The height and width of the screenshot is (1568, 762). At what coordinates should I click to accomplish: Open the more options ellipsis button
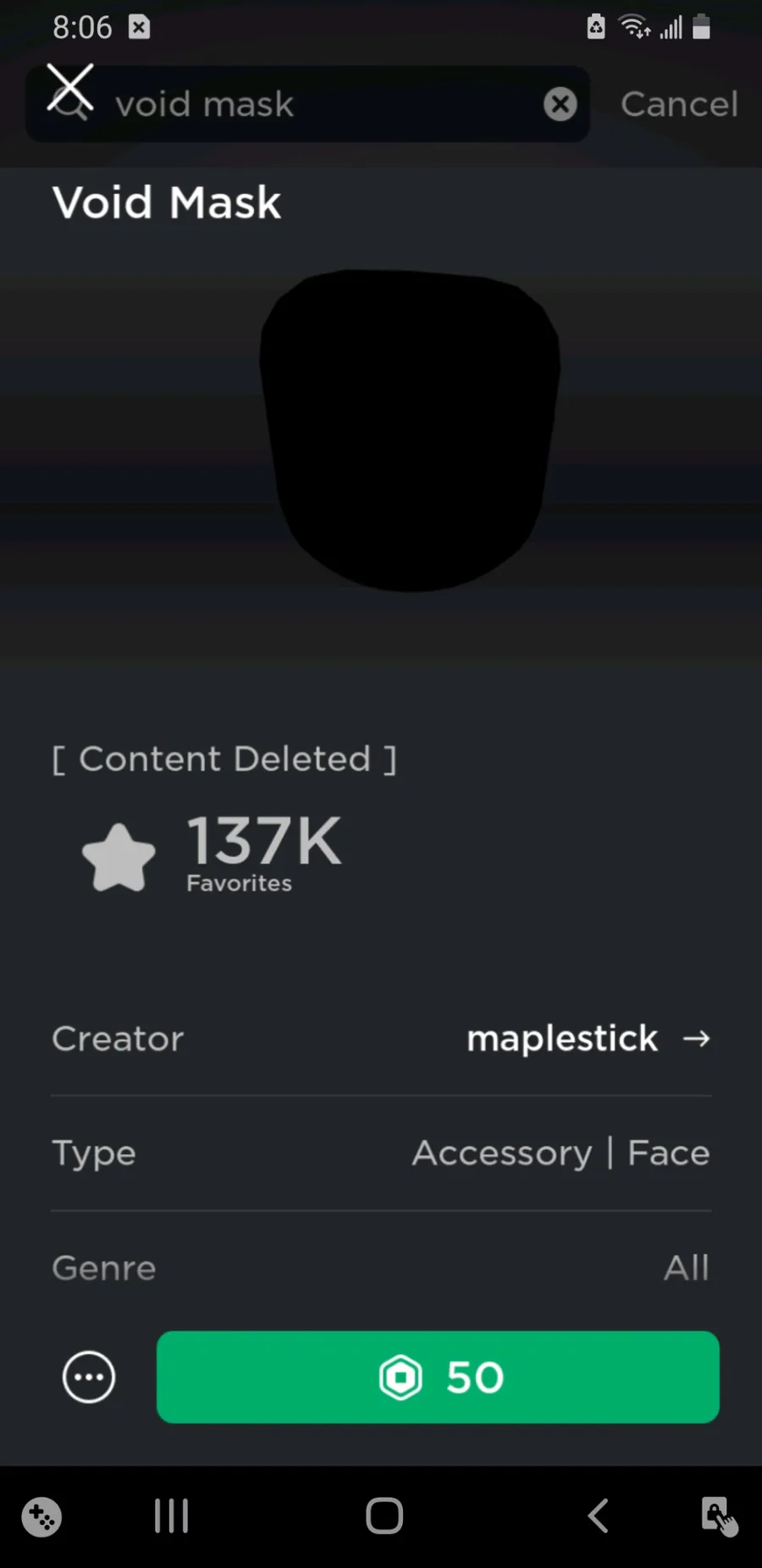[89, 1377]
